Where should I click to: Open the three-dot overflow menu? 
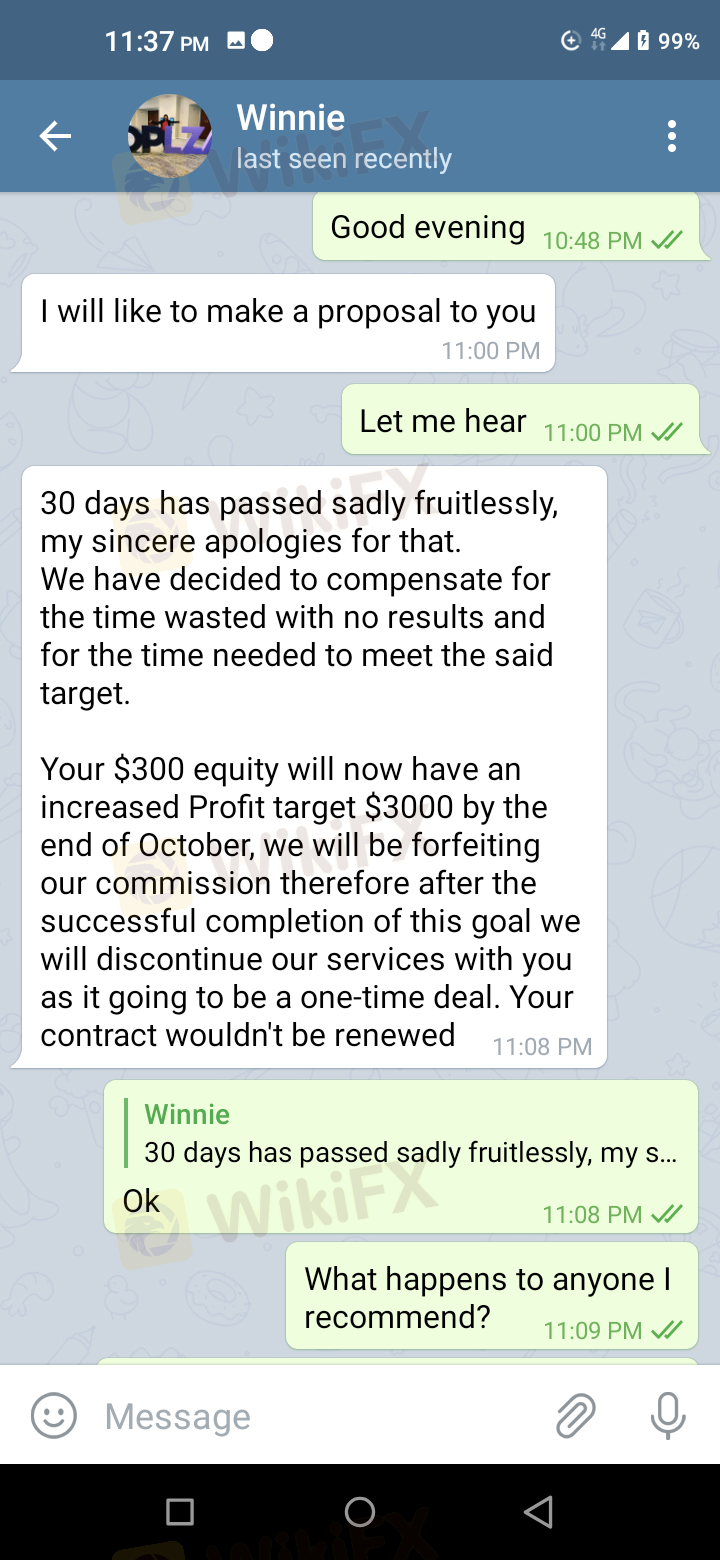[x=671, y=136]
